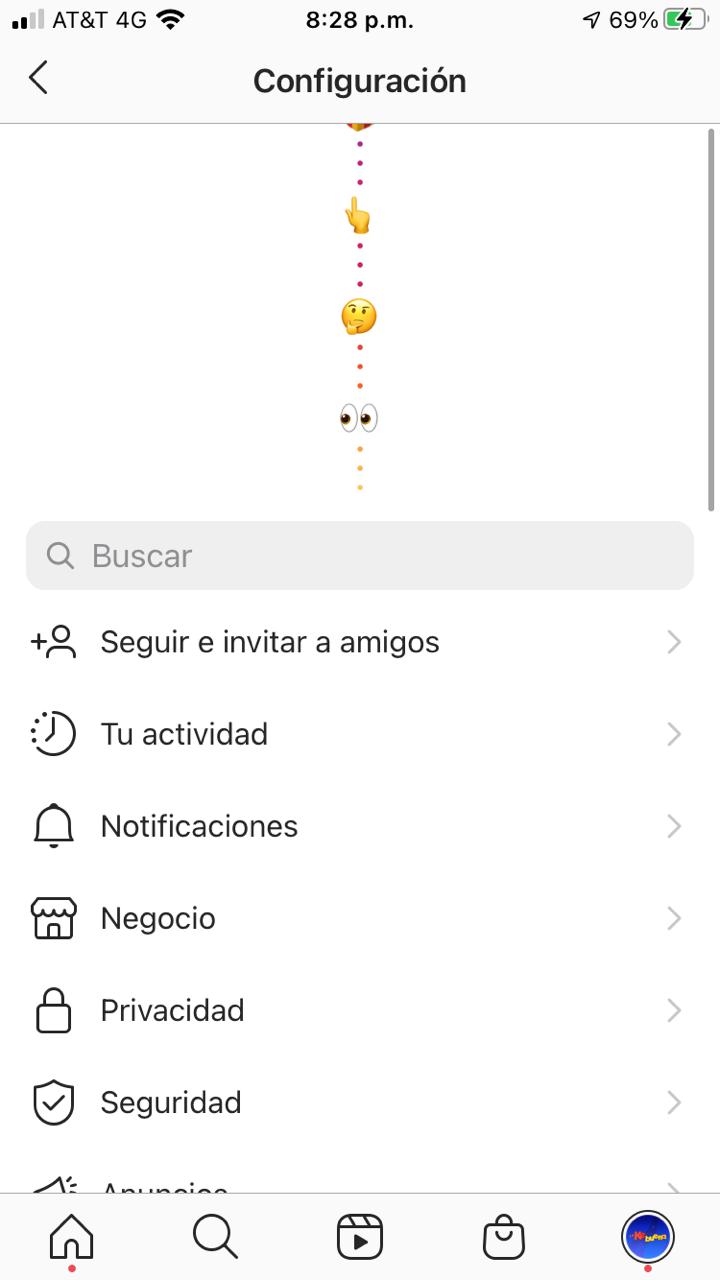Go back from Configuración
The image size is (720, 1280).
38,78
